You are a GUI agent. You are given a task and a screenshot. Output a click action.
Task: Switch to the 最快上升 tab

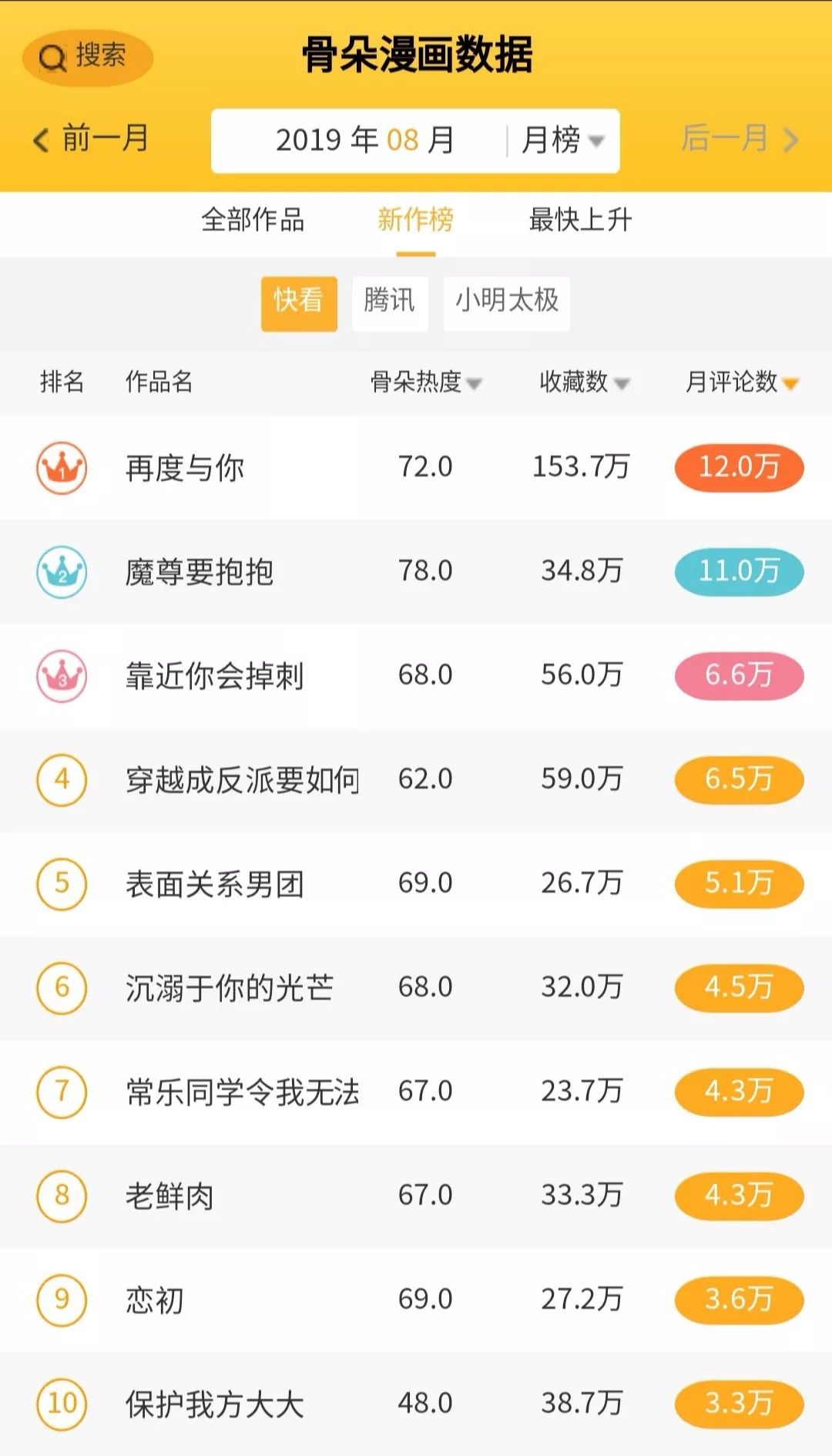579,222
